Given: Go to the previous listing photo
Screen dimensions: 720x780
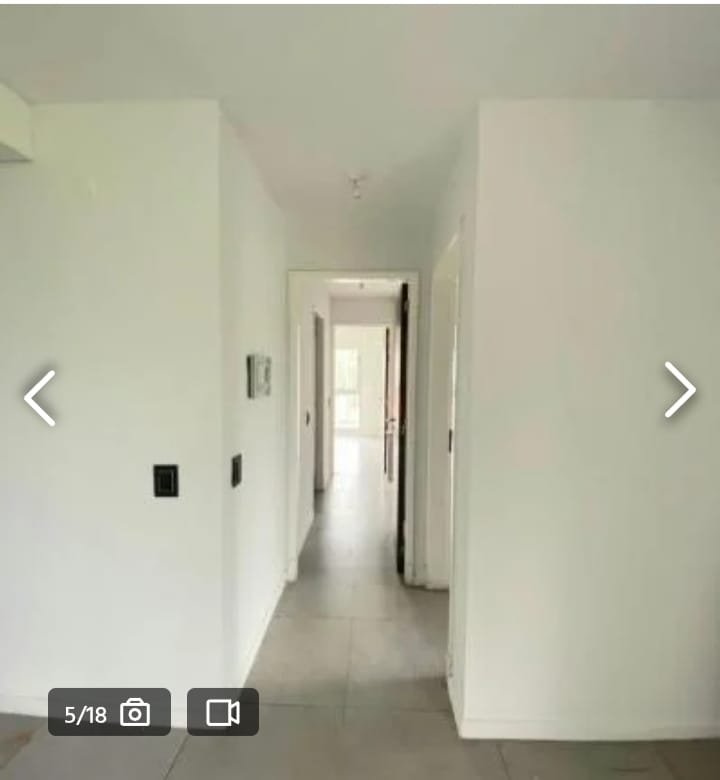Looking at the screenshot, I should point(40,397).
